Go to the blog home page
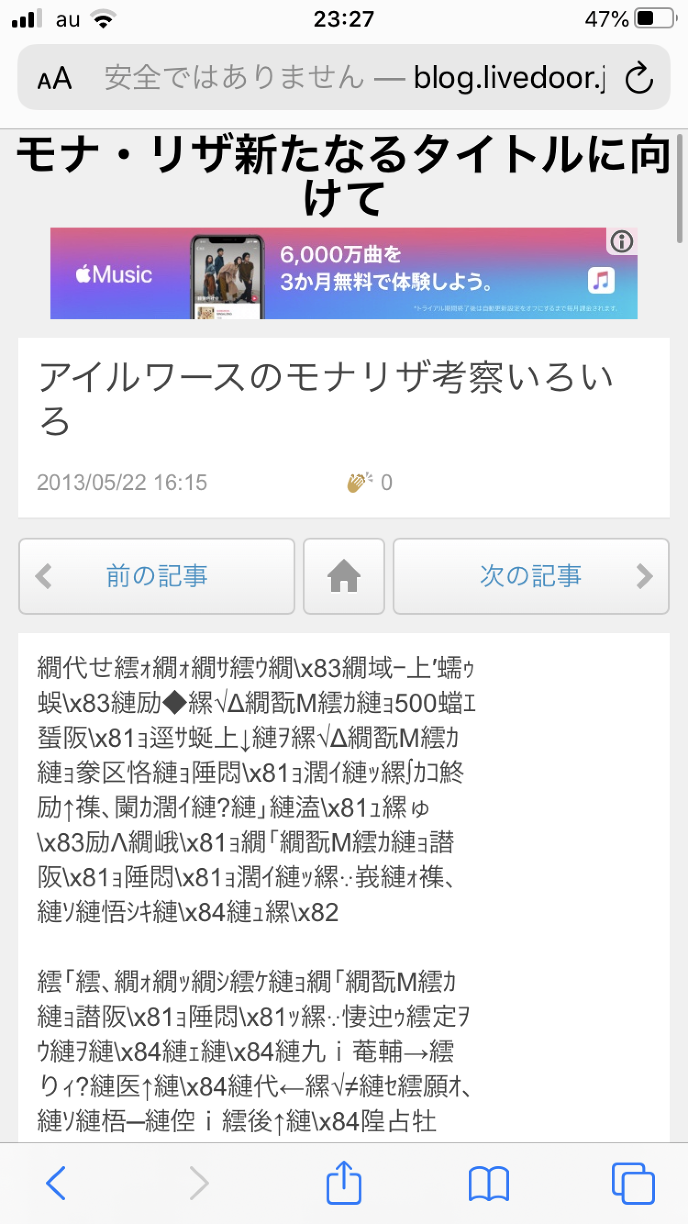Screen dimensions: 688x1224 click(344, 576)
